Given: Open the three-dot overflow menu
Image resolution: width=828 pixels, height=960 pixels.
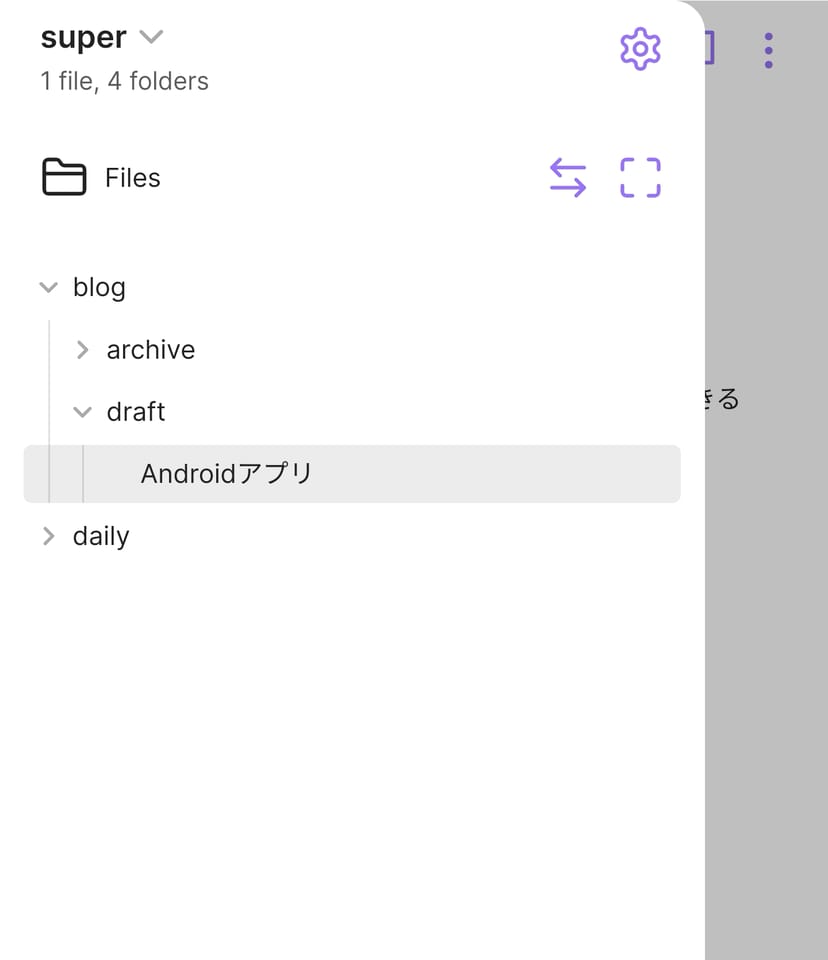Looking at the screenshot, I should point(768,50).
